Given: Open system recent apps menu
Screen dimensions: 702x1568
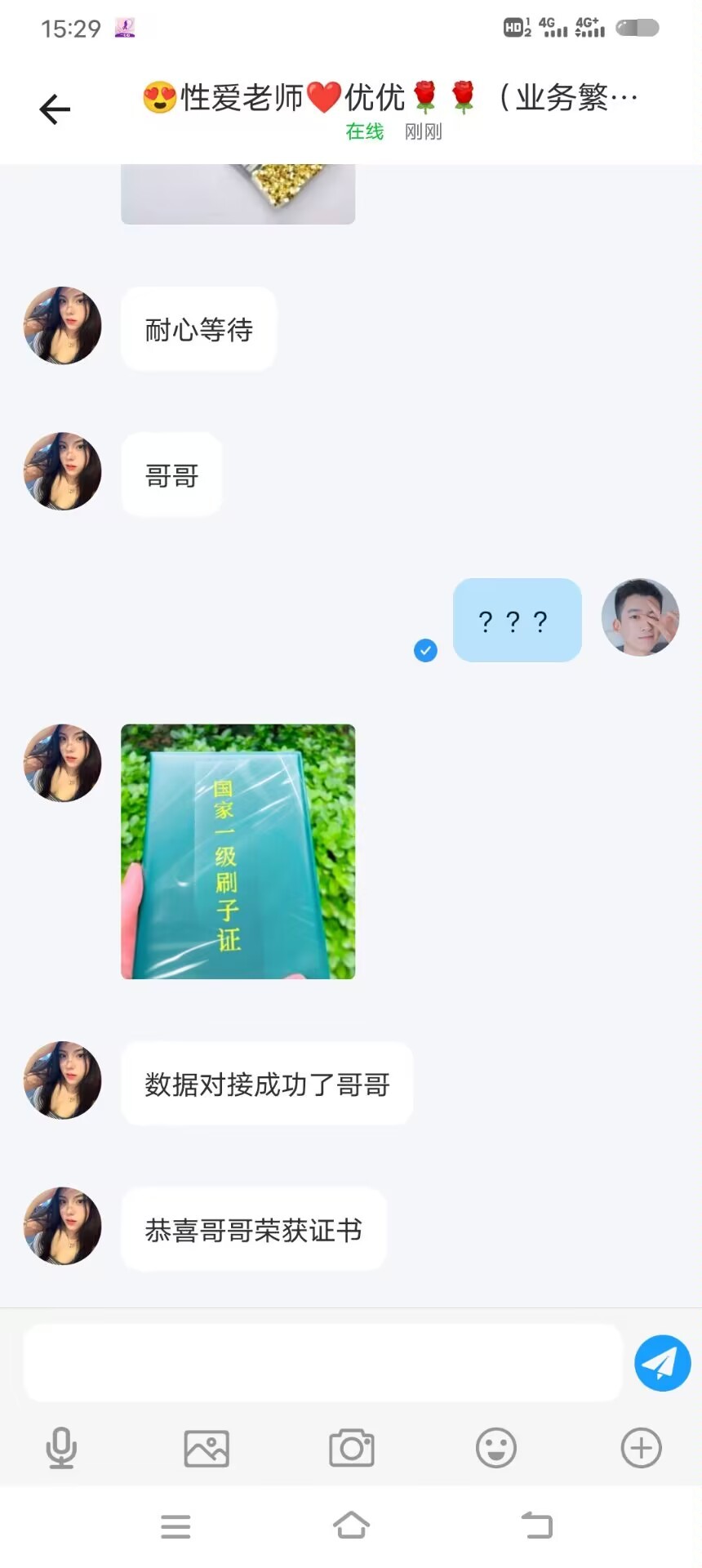Looking at the screenshot, I should (x=175, y=1526).
